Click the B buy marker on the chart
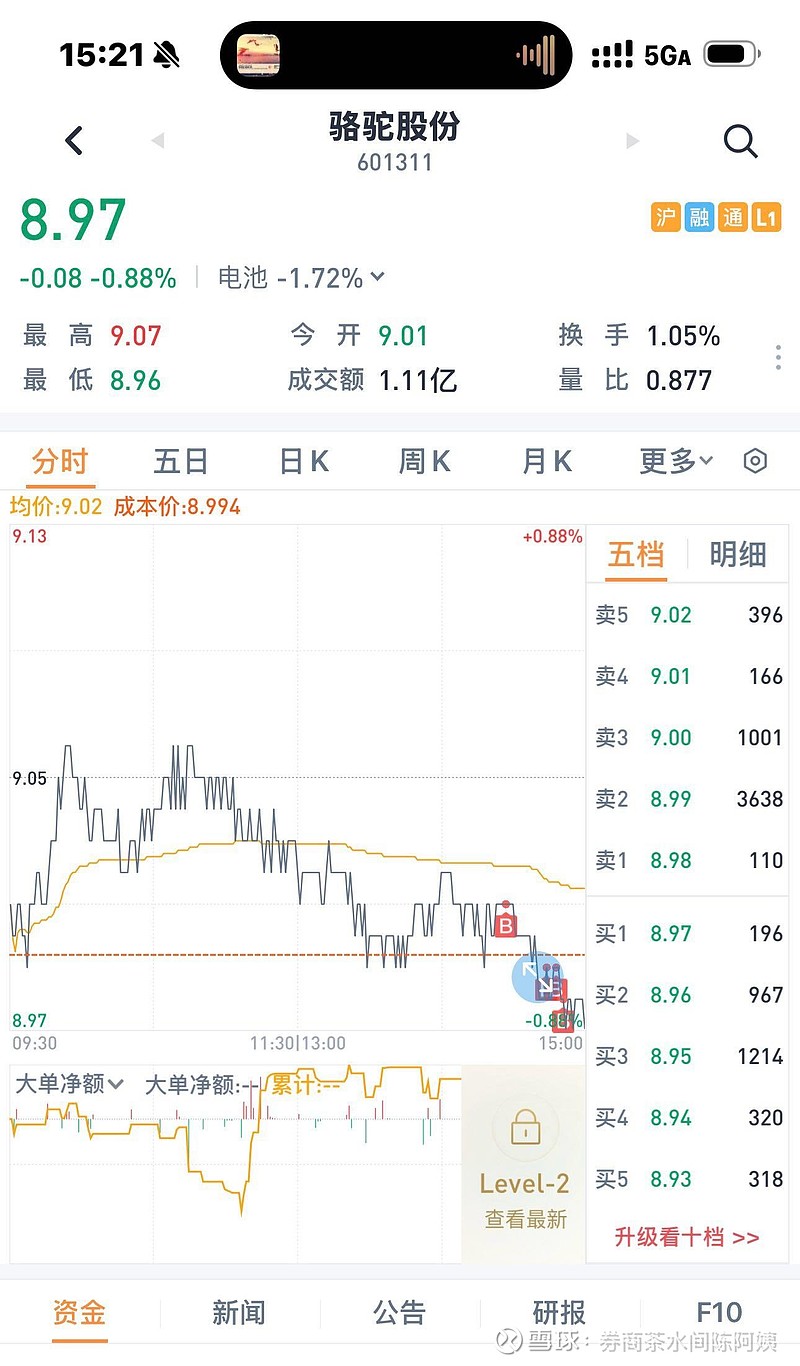The image size is (800, 1366). tap(506, 927)
